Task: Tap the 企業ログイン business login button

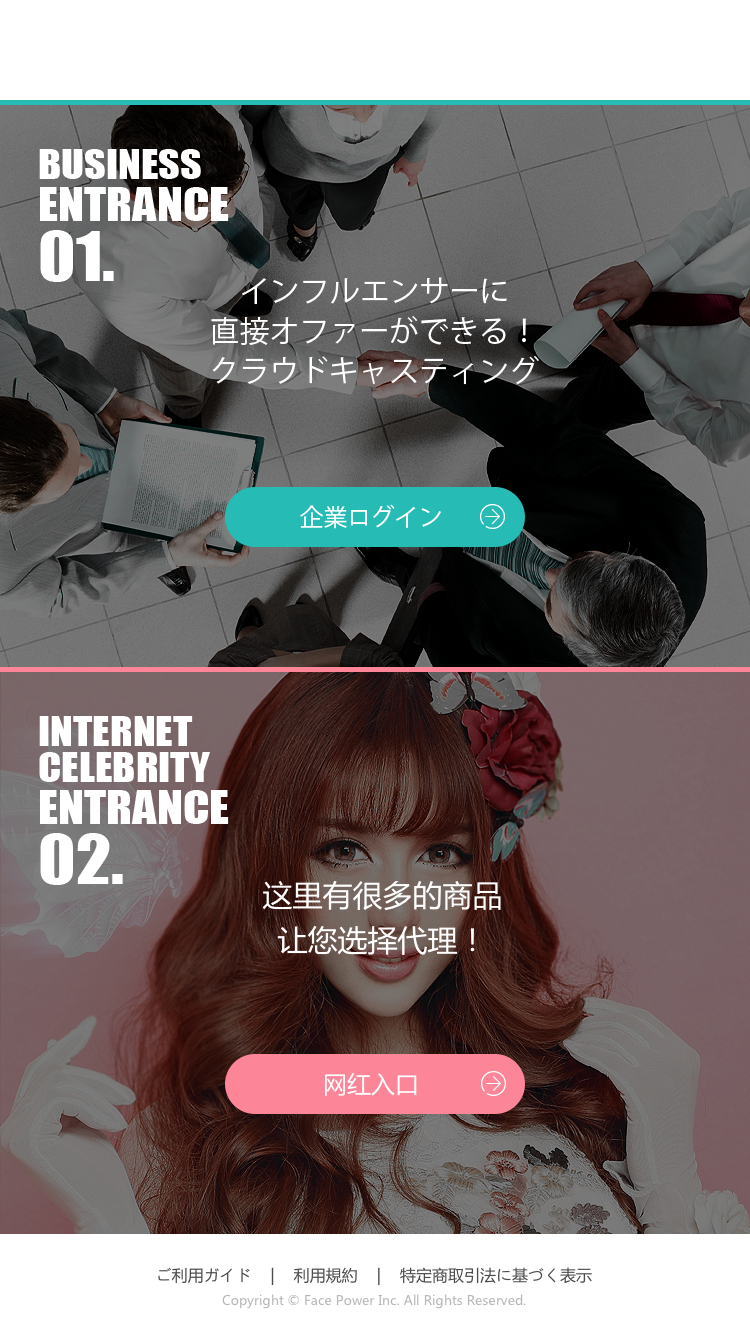Action: (x=374, y=517)
